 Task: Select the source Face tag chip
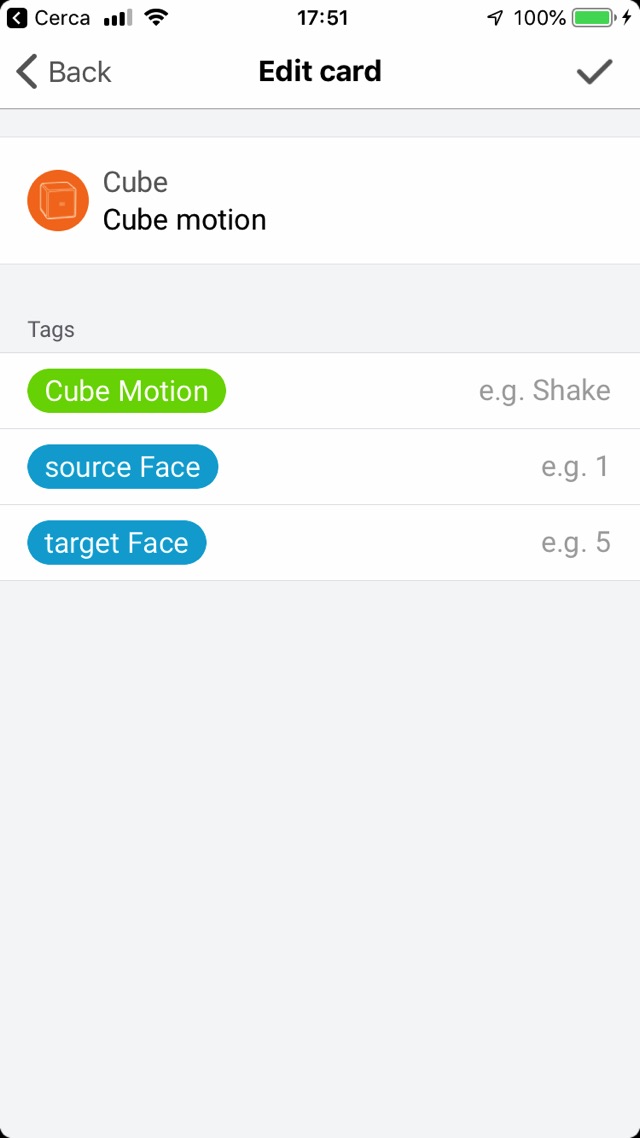(x=122, y=467)
